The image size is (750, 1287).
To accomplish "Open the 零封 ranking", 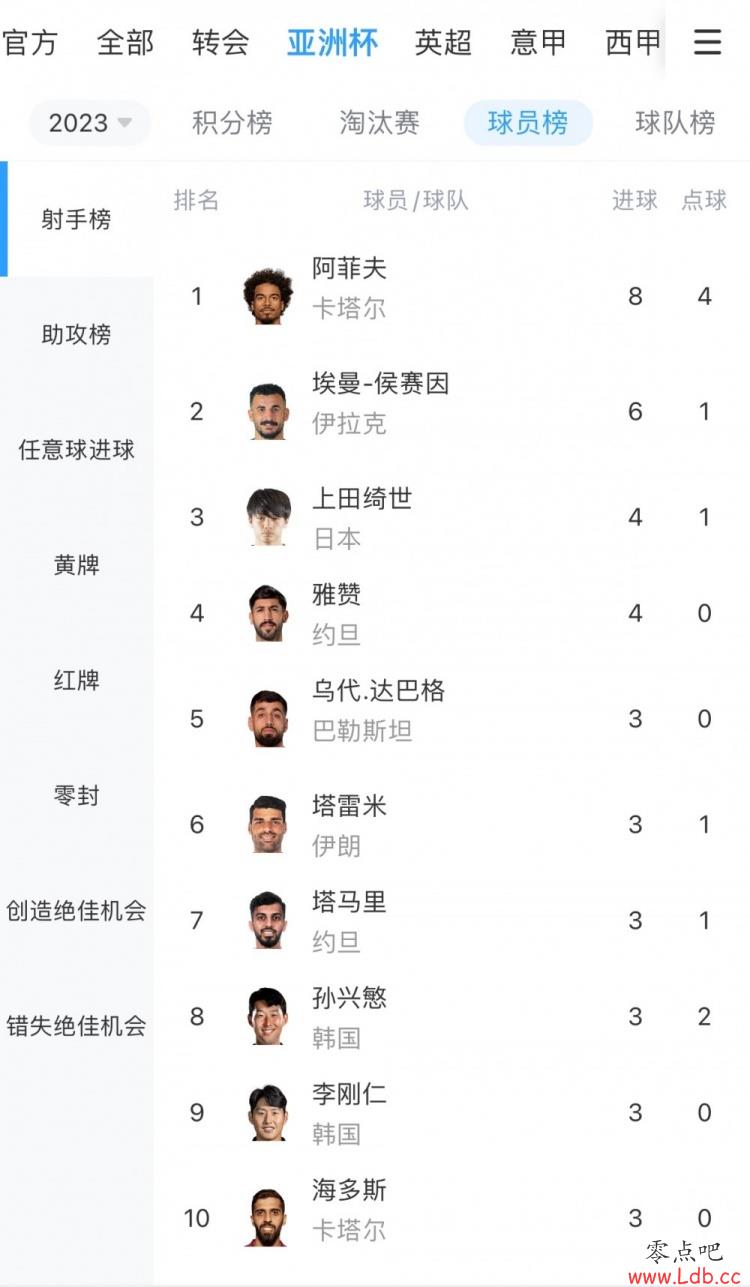I will 77,796.
